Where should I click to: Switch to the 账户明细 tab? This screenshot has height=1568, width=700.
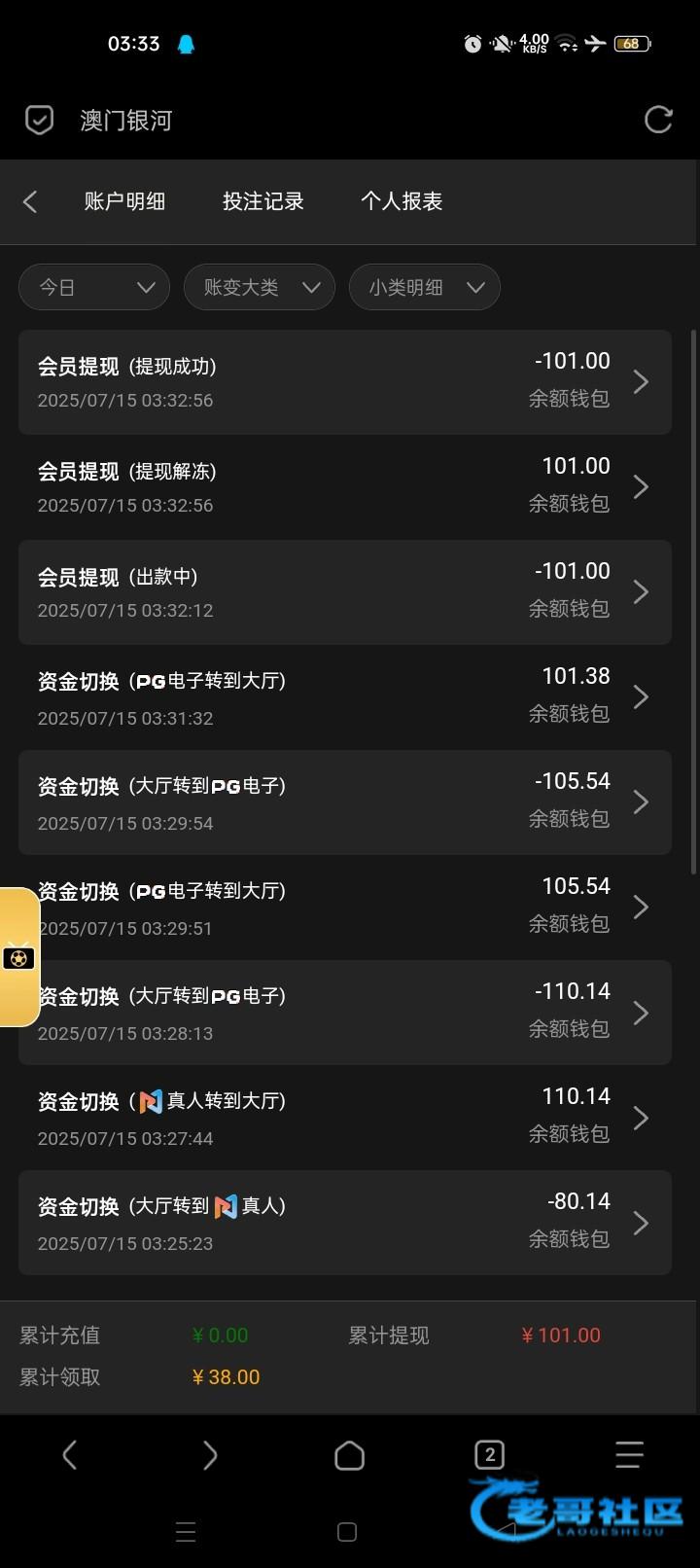pyautogui.click(x=124, y=201)
